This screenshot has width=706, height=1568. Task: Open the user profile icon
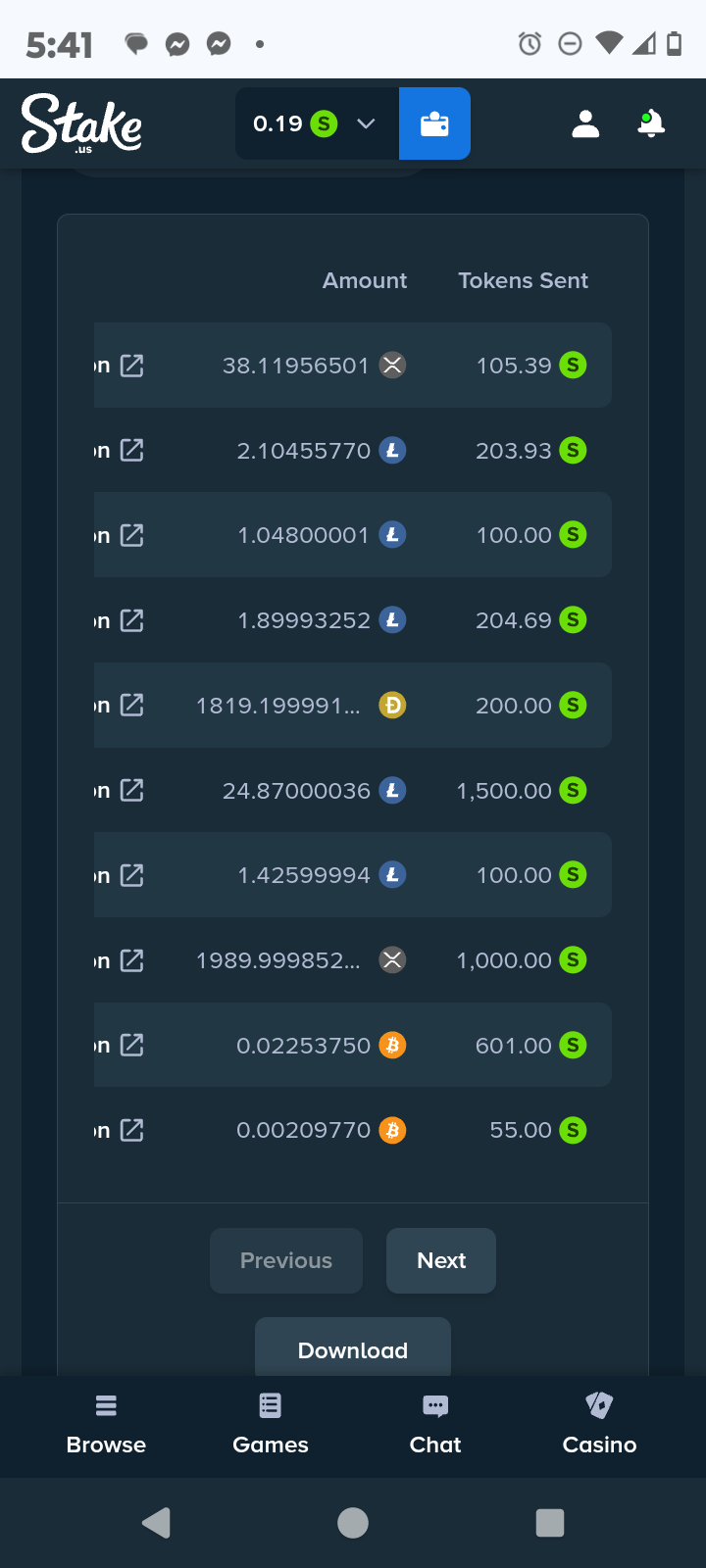click(585, 124)
